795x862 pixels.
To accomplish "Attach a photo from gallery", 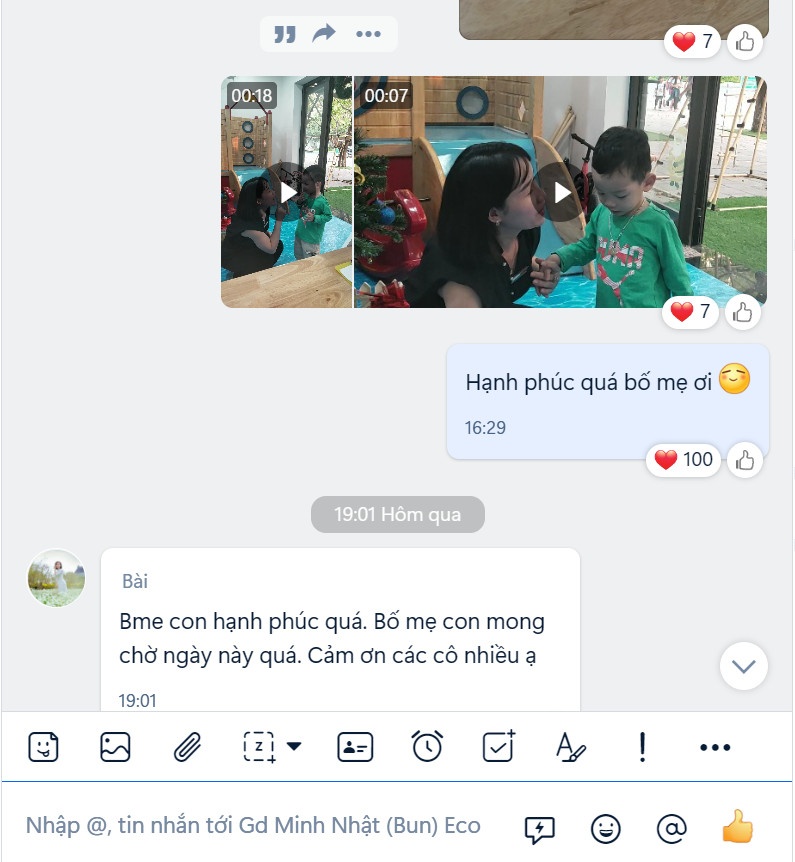I will click(115, 747).
